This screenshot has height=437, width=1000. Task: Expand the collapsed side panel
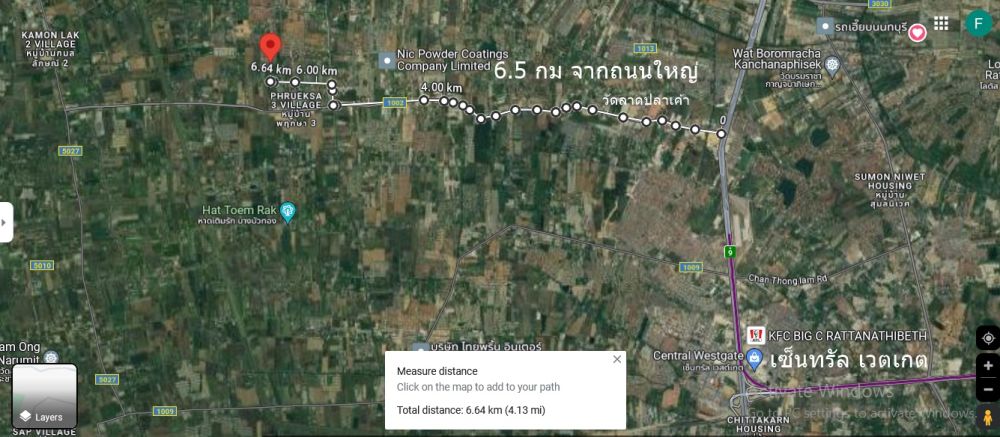(6, 222)
